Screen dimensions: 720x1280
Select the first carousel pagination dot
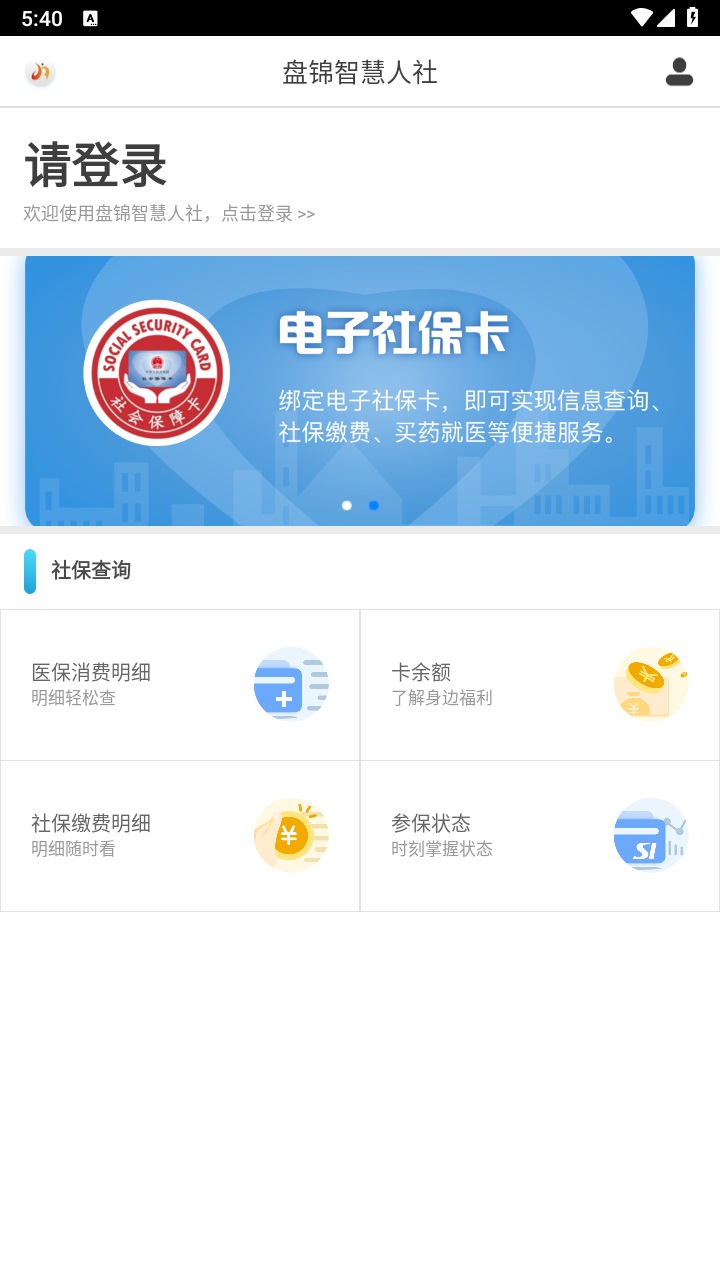pos(347,505)
